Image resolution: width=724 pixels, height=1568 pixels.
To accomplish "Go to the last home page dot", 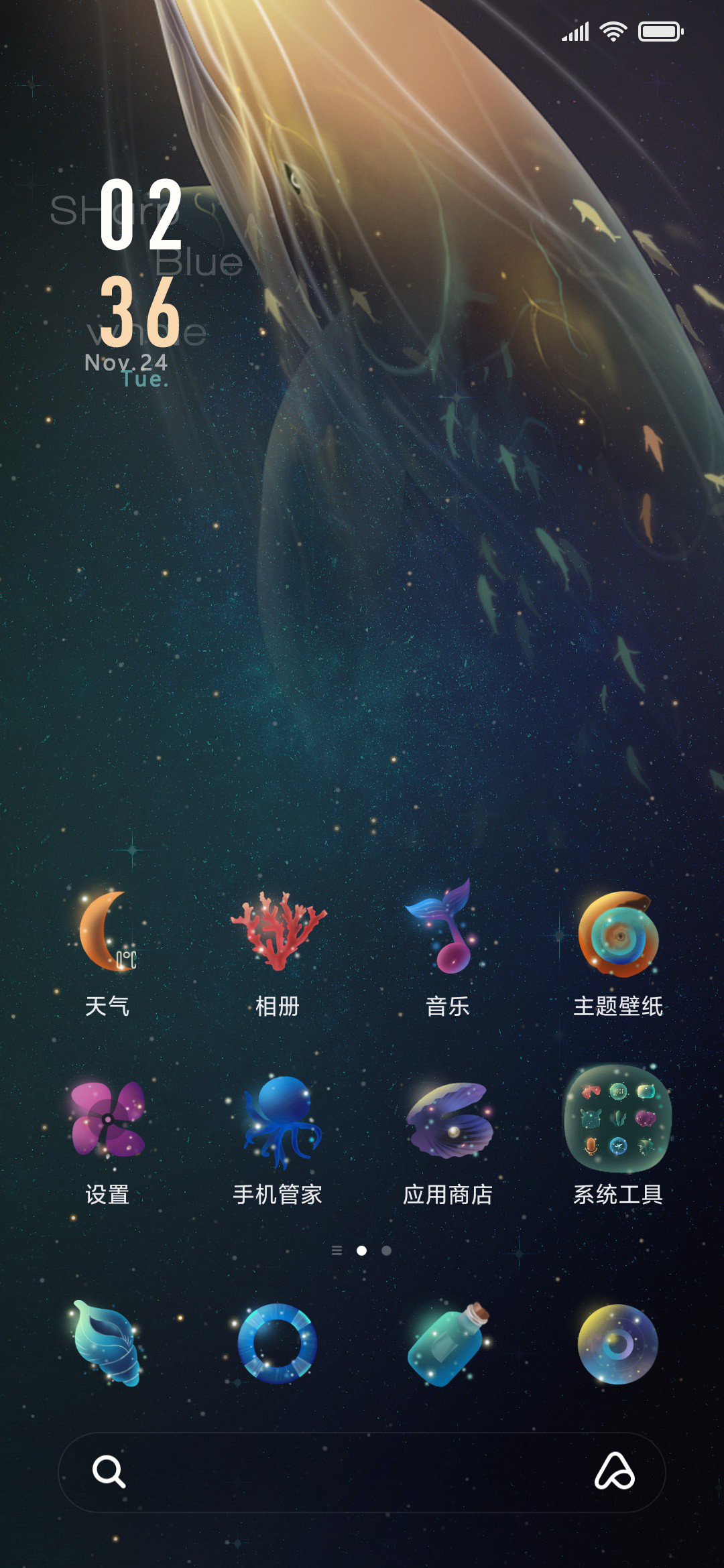I will (386, 1250).
